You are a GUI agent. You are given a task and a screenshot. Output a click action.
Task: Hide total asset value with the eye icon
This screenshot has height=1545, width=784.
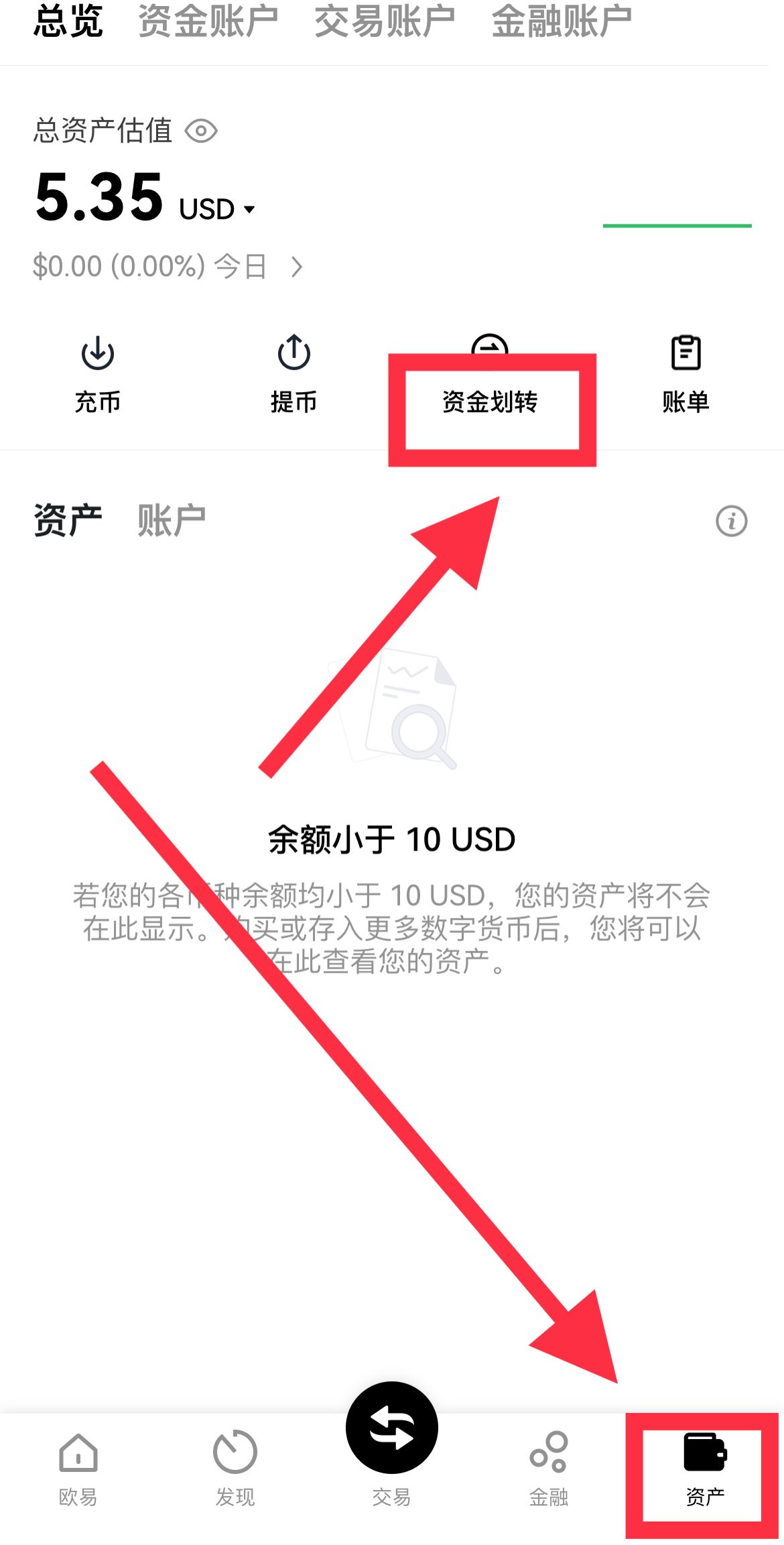(201, 131)
